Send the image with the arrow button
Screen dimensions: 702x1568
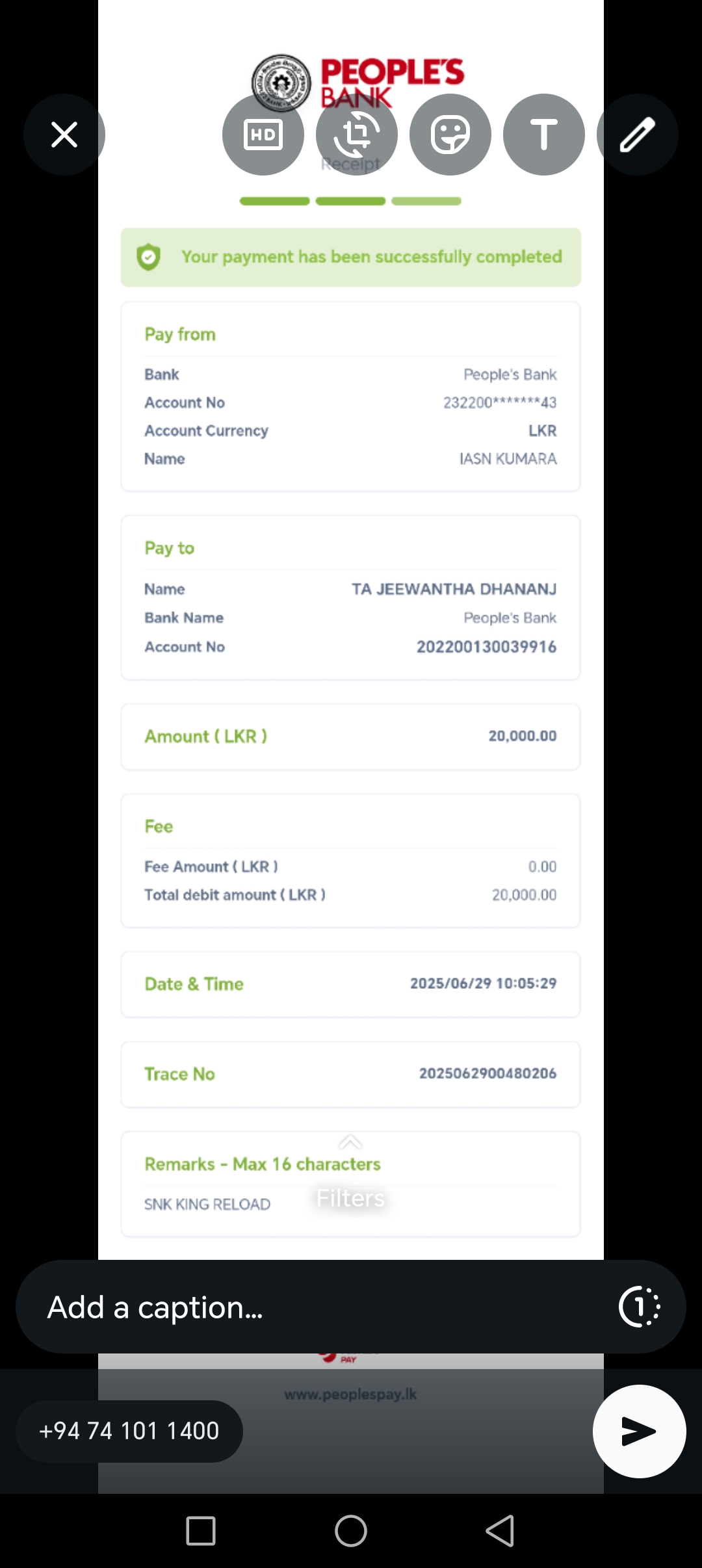pyautogui.click(x=639, y=1431)
